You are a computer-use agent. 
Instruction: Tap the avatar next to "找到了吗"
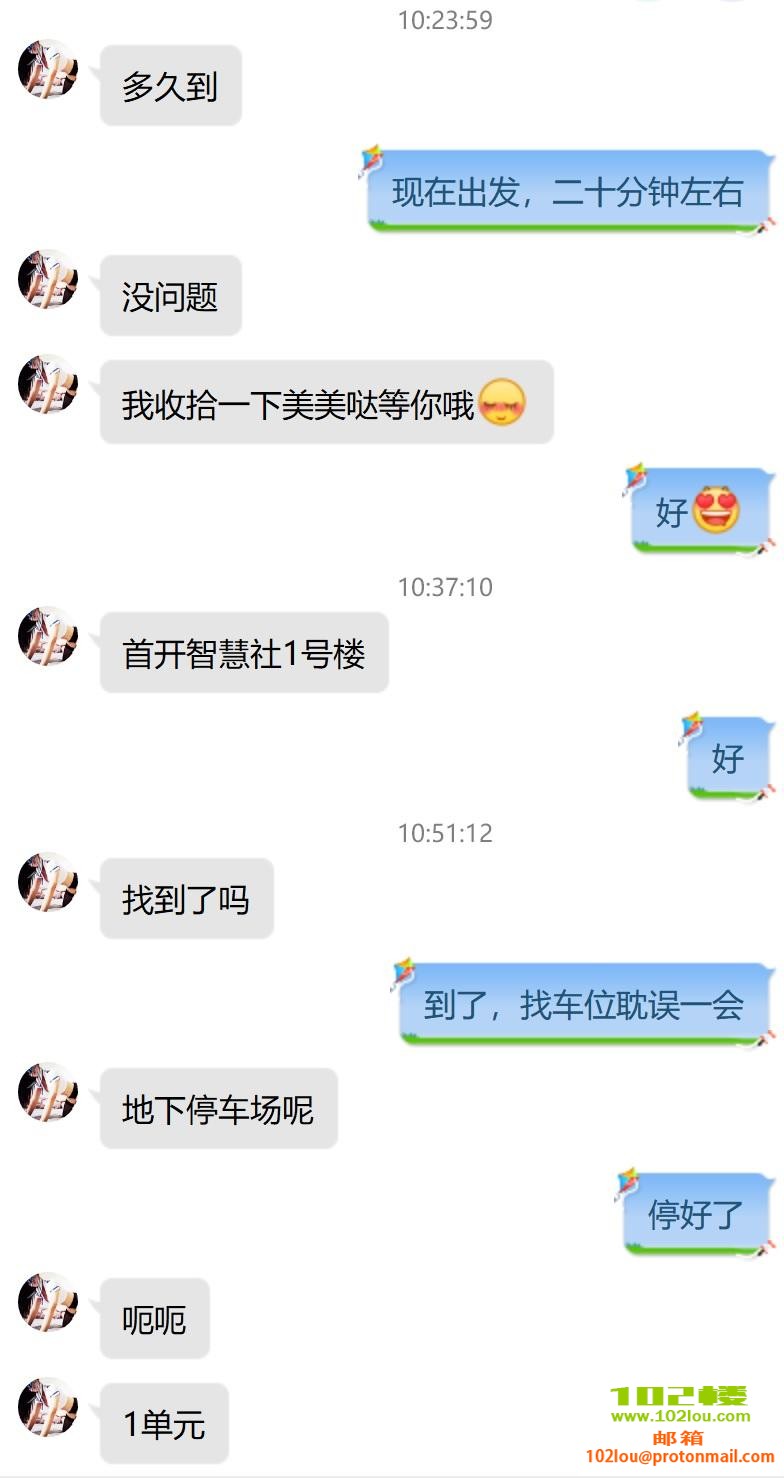pos(48,882)
